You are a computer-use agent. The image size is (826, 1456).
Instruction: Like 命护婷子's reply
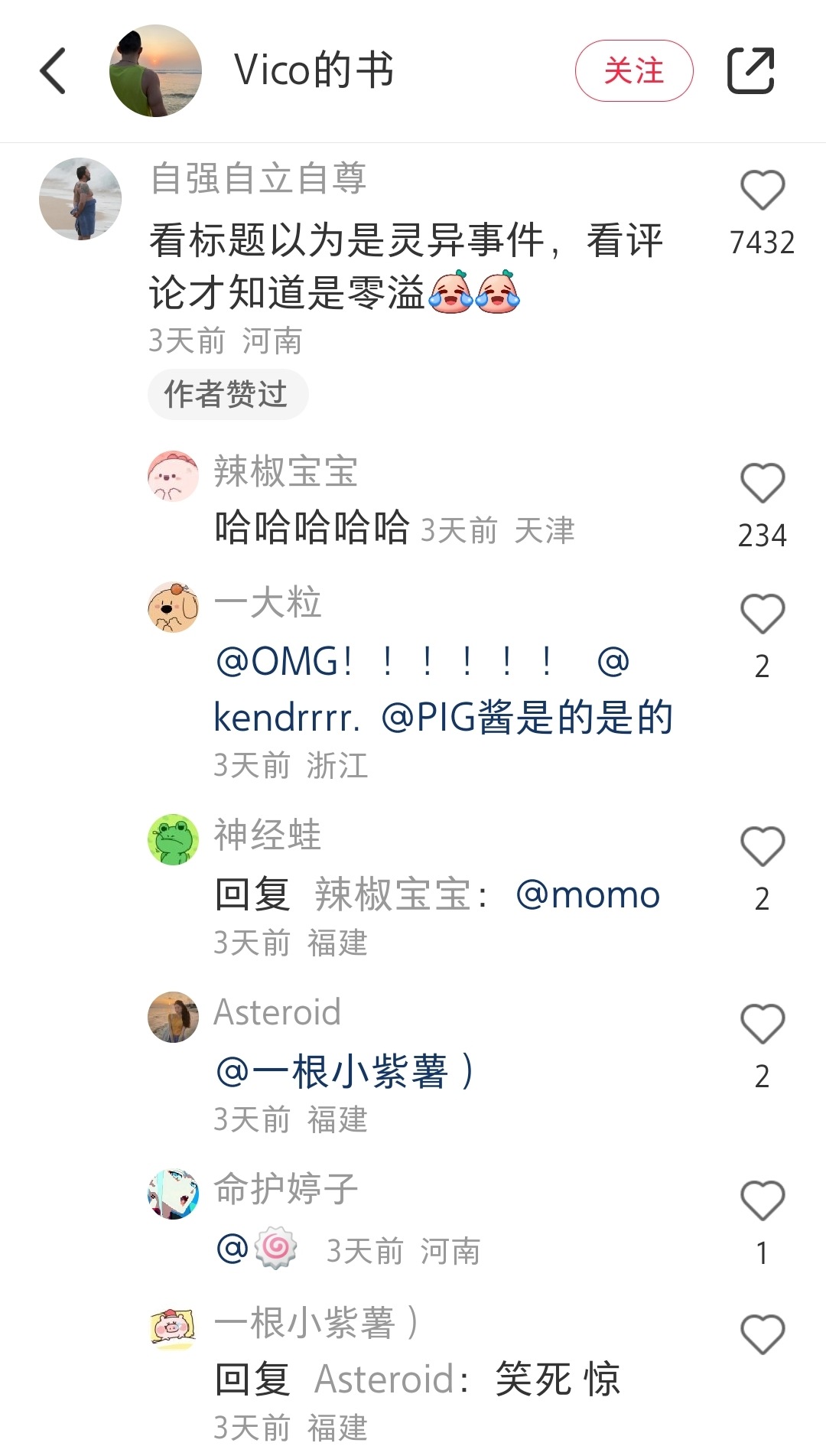[762, 1200]
